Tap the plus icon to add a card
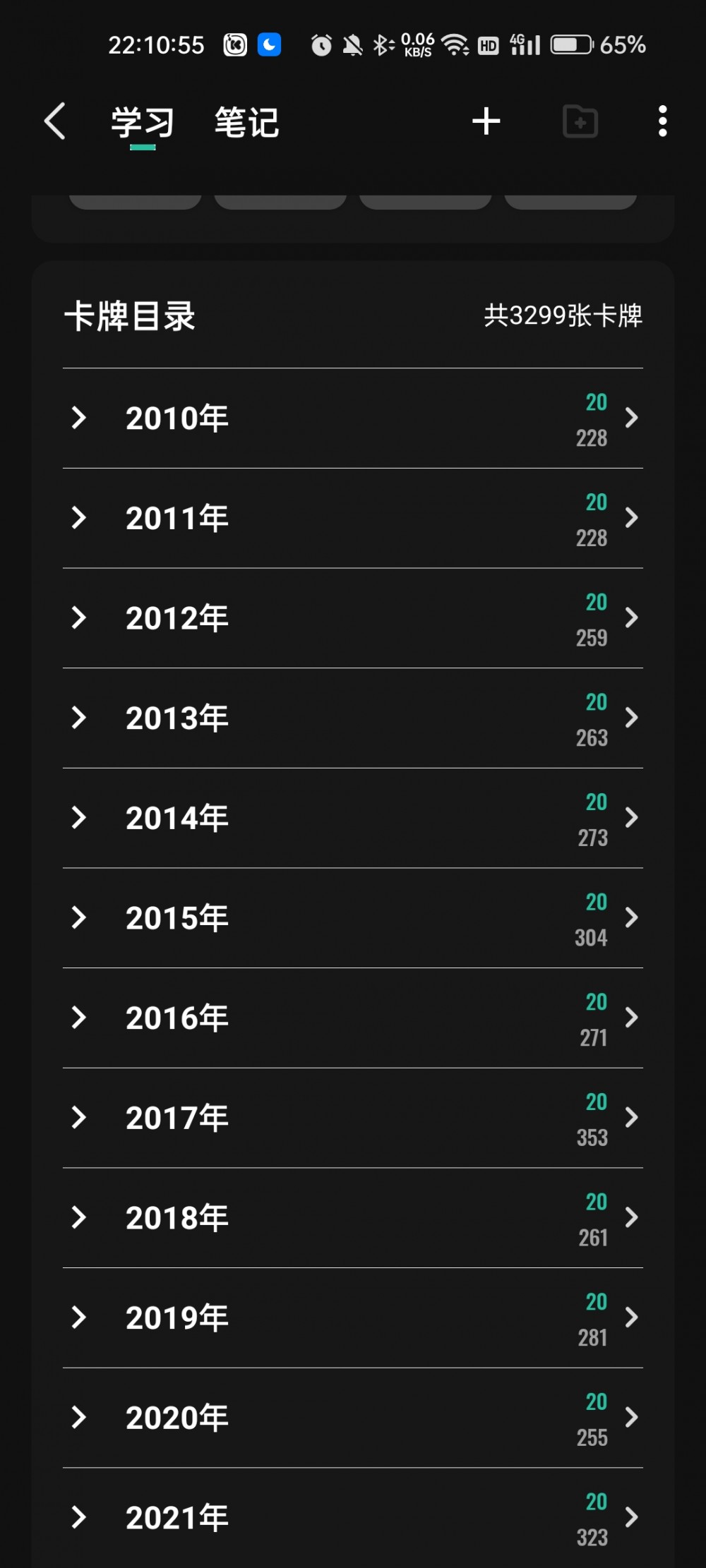Viewport: 706px width, 1568px height. (486, 121)
